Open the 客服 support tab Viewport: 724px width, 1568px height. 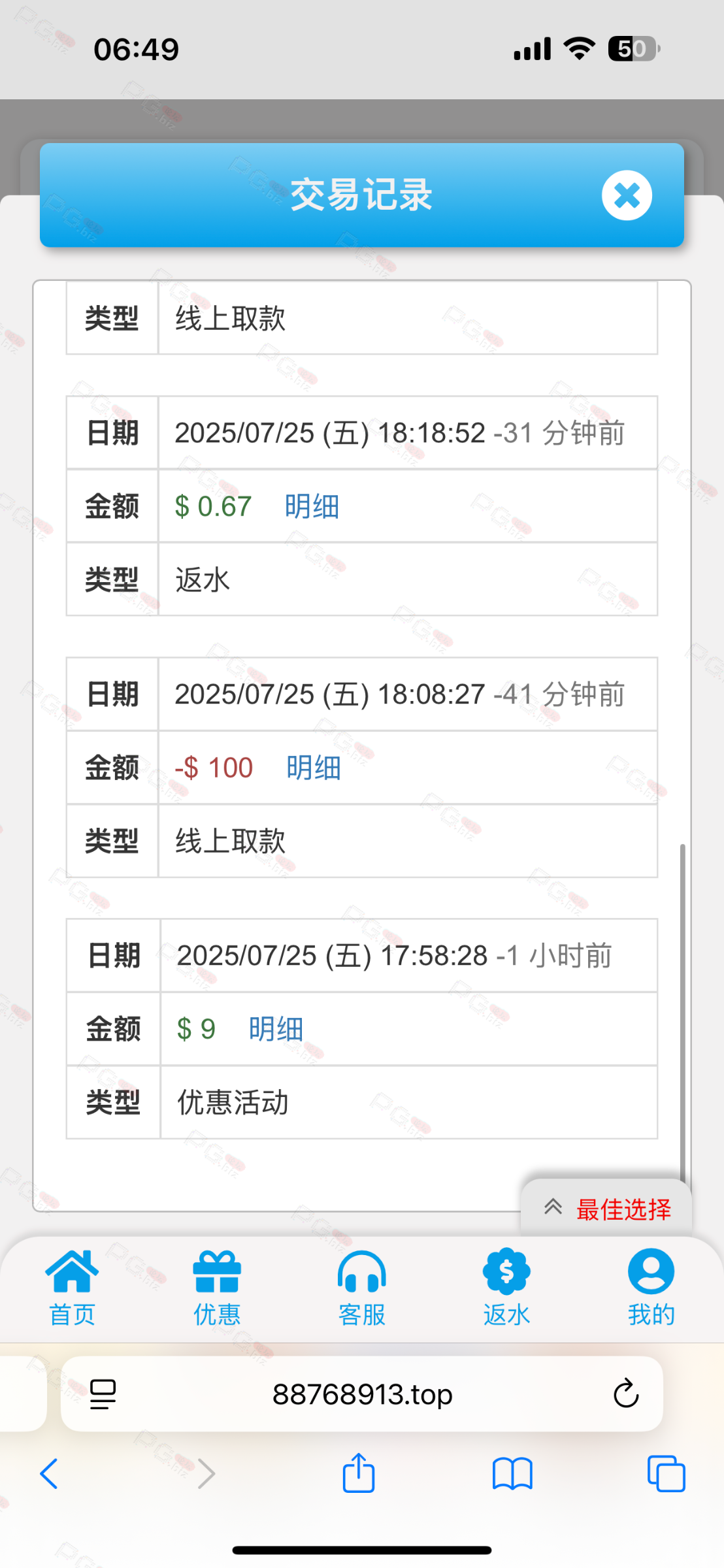(362, 1288)
